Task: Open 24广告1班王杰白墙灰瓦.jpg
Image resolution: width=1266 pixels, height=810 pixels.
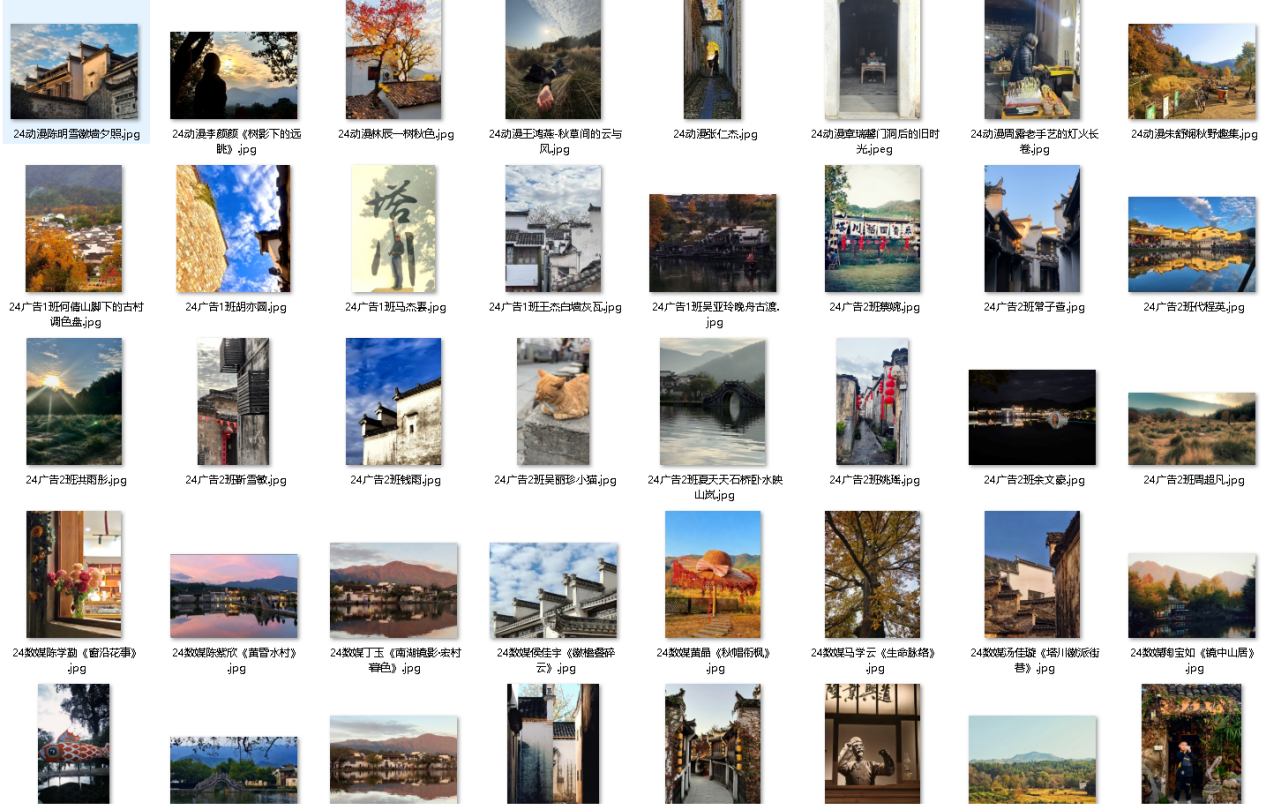Action: (553, 228)
